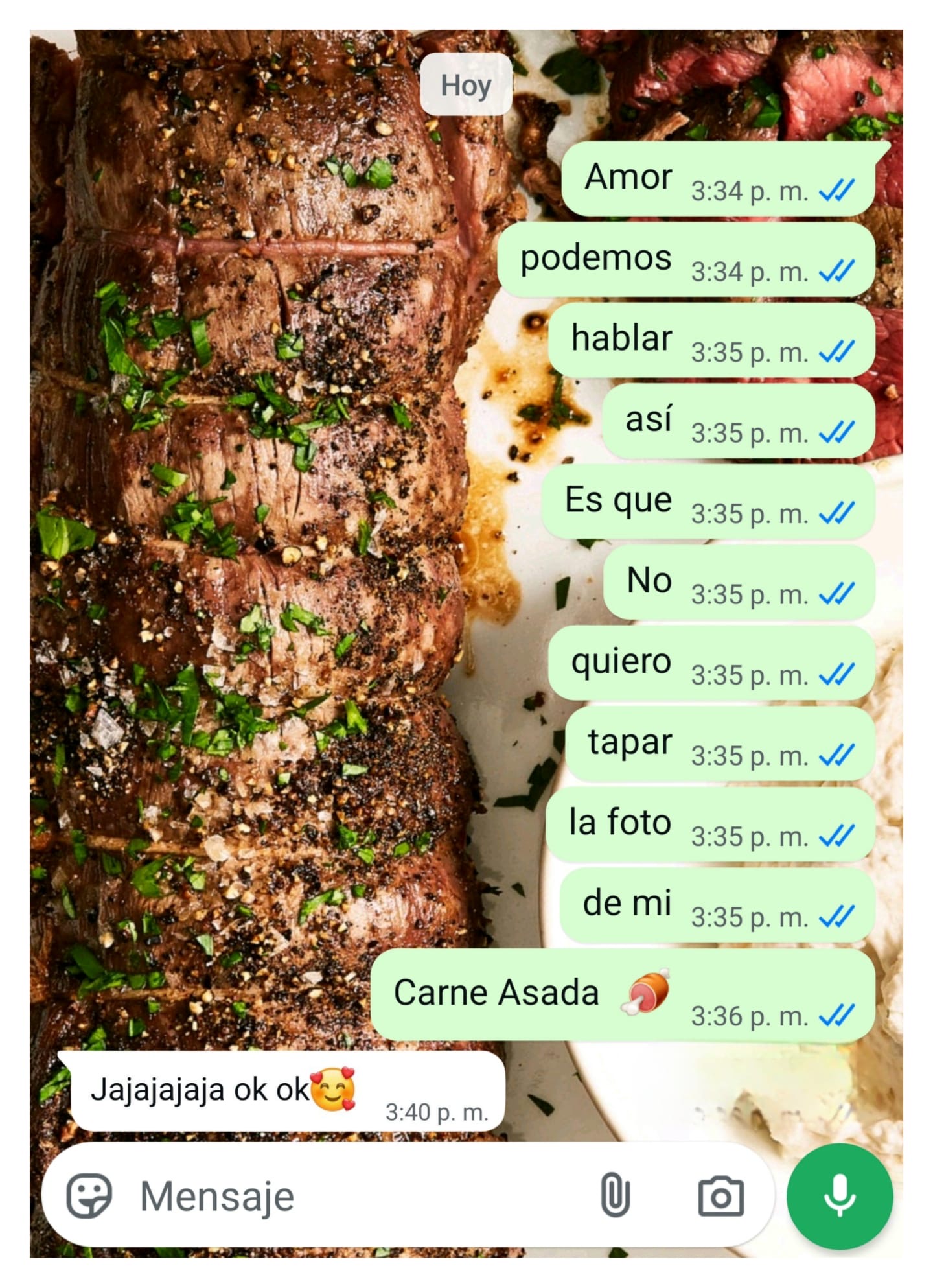Screen dimensions: 933x1288
Task: Record a voice message with the microphone
Action: click(x=839, y=1196)
